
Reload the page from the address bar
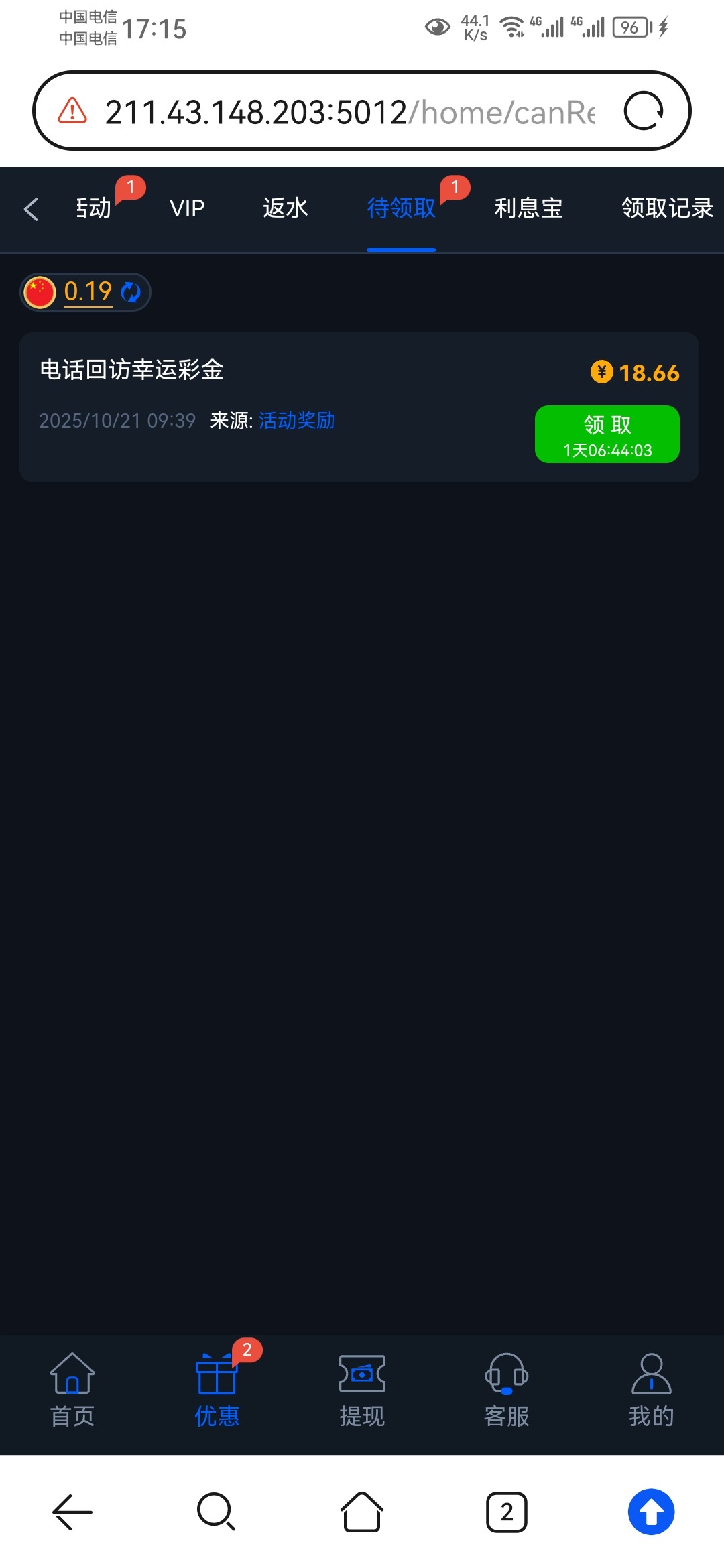coord(644,111)
